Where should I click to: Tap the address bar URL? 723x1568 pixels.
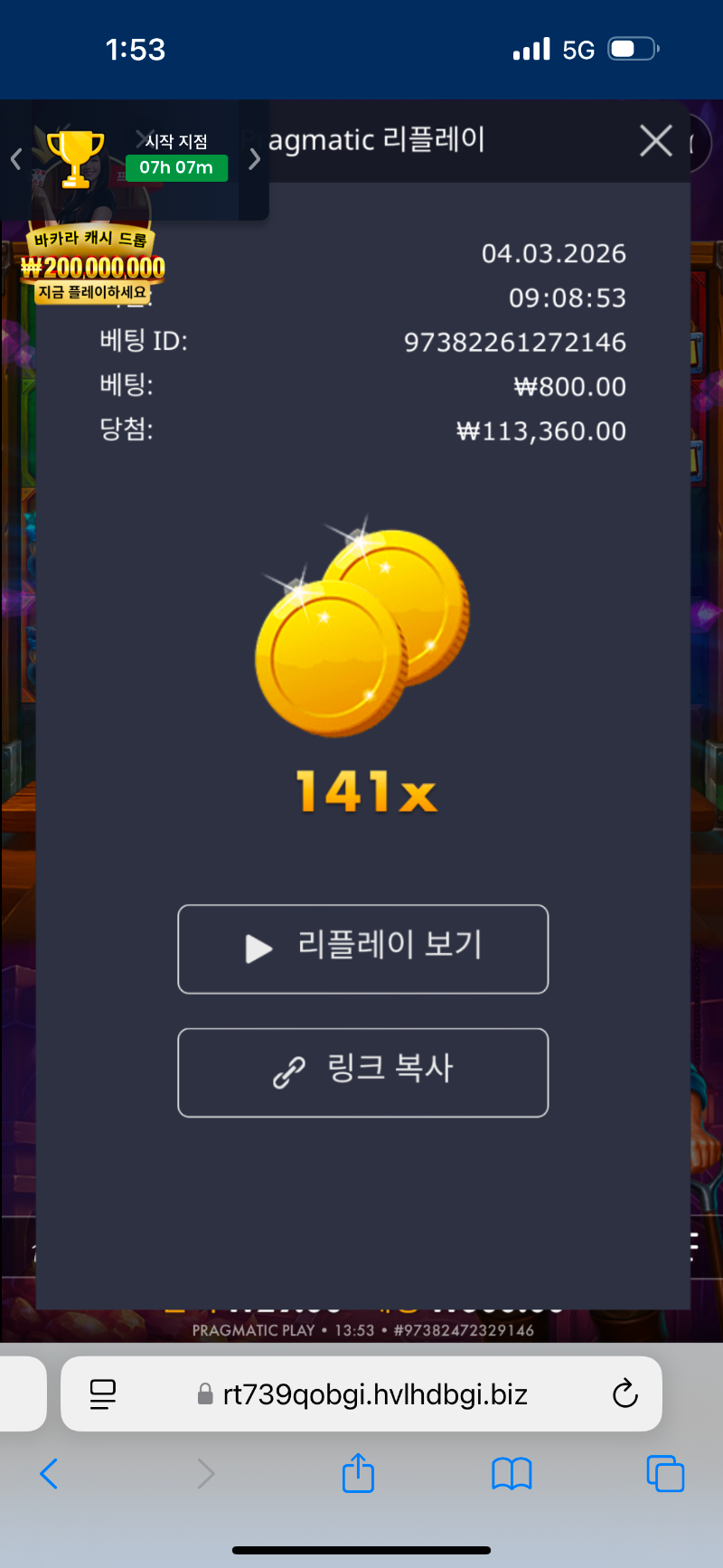click(x=374, y=1393)
